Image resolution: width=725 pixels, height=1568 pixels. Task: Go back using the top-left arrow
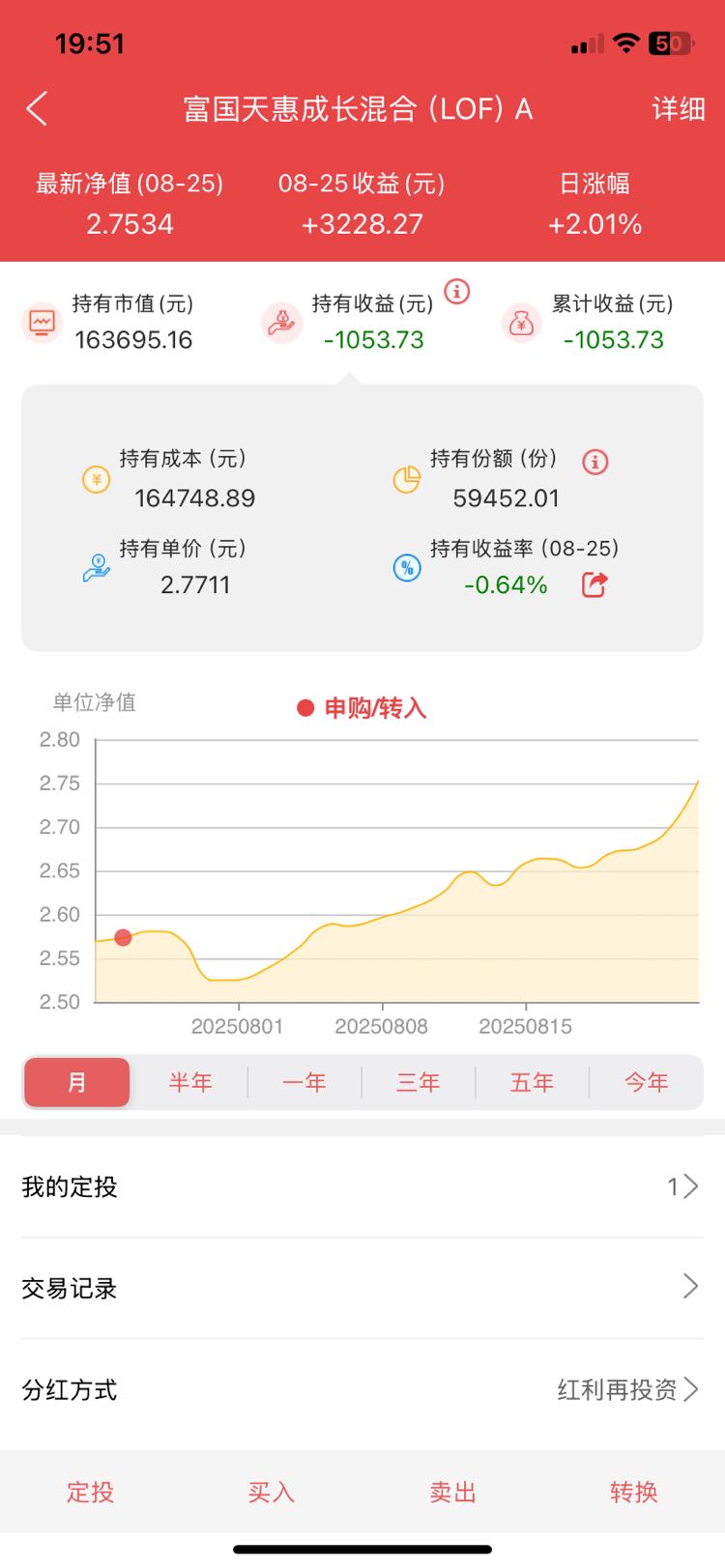coord(37,109)
